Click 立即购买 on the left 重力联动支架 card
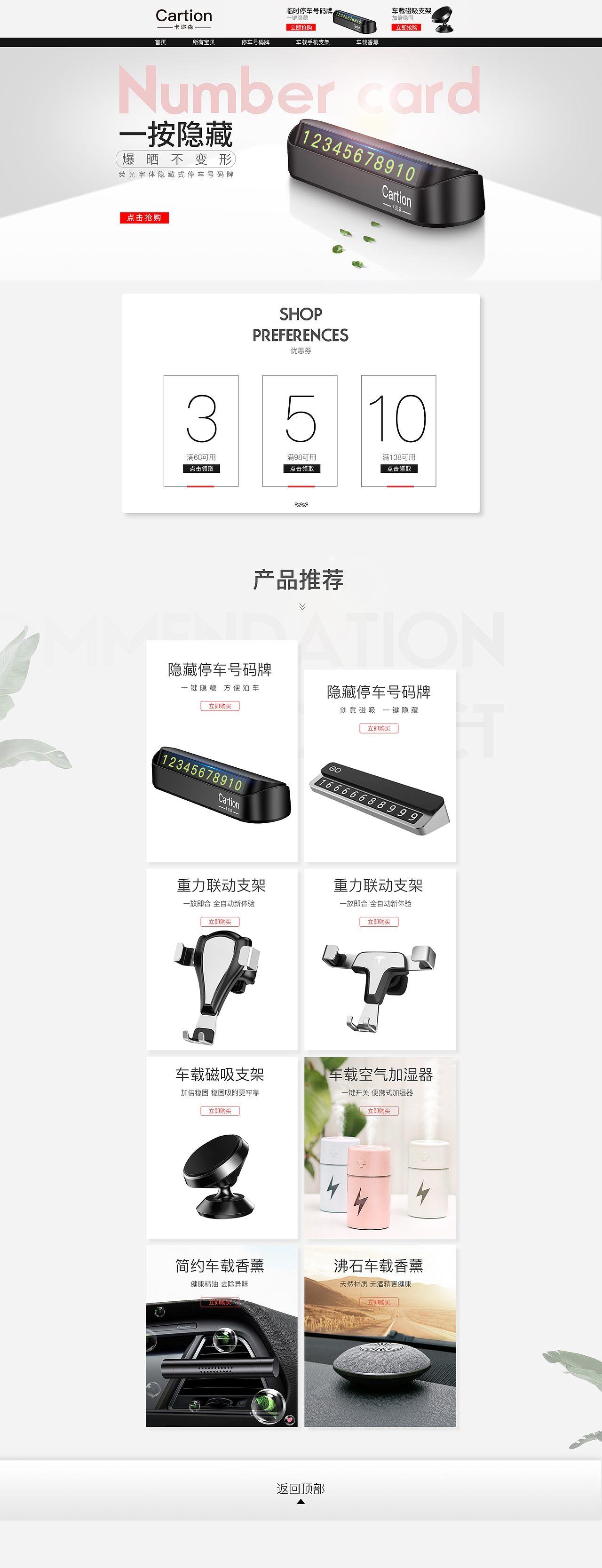 click(x=222, y=922)
